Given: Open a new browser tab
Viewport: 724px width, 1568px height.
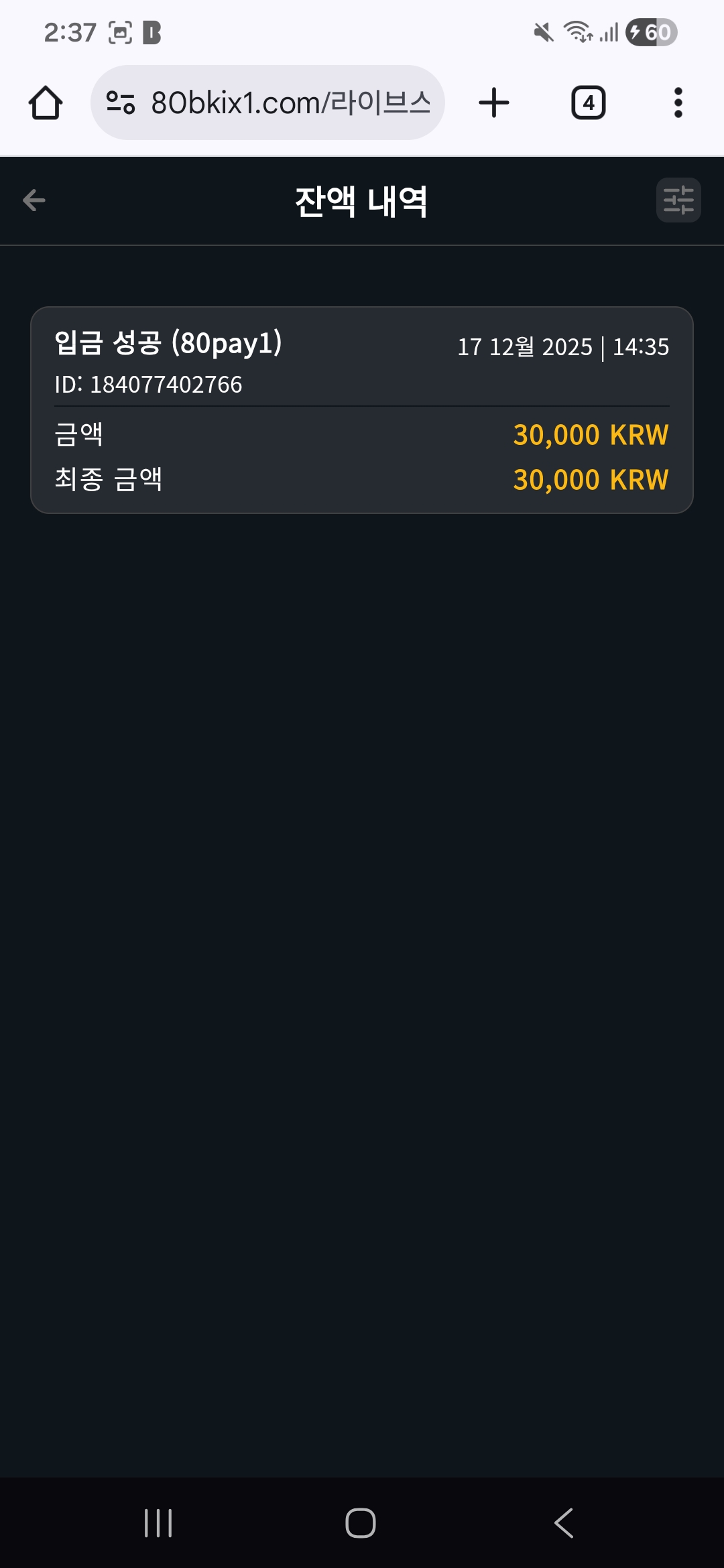Looking at the screenshot, I should (494, 103).
